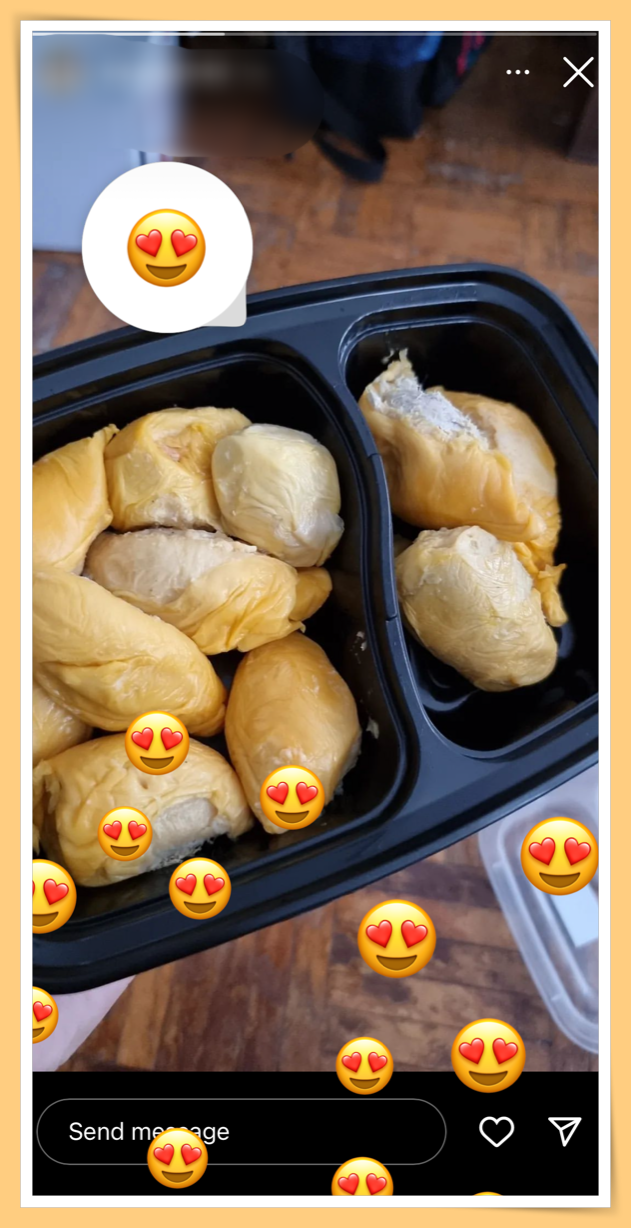Share the story via paper plane icon

pyautogui.click(x=565, y=1131)
